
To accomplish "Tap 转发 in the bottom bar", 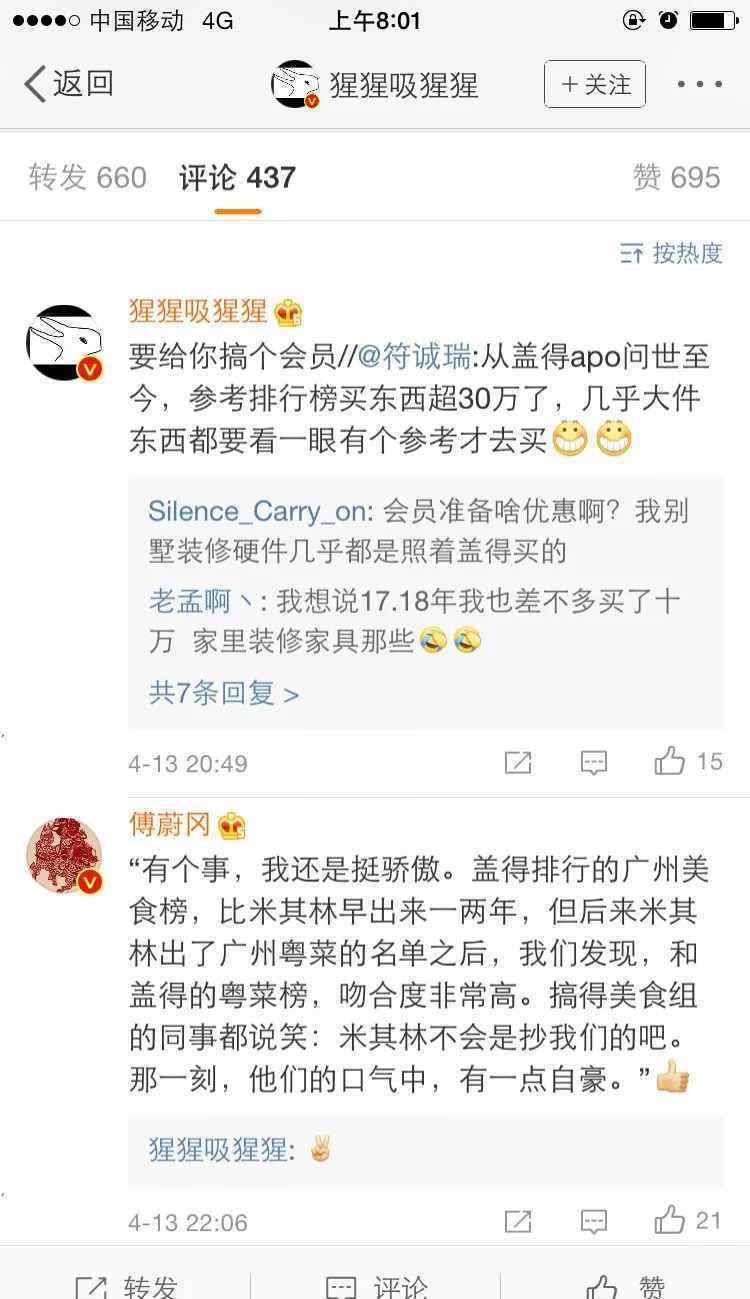I will point(127,1284).
